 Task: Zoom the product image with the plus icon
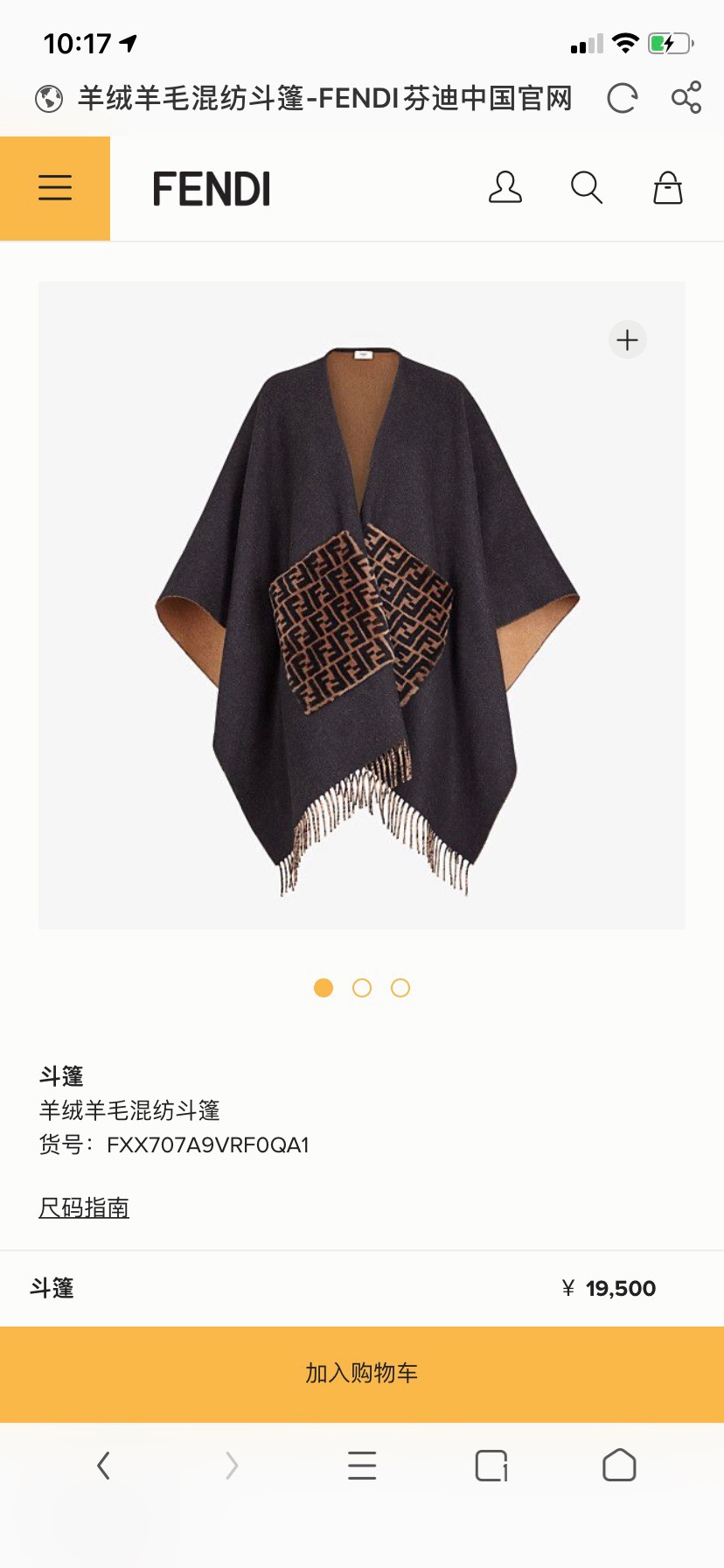pos(626,339)
